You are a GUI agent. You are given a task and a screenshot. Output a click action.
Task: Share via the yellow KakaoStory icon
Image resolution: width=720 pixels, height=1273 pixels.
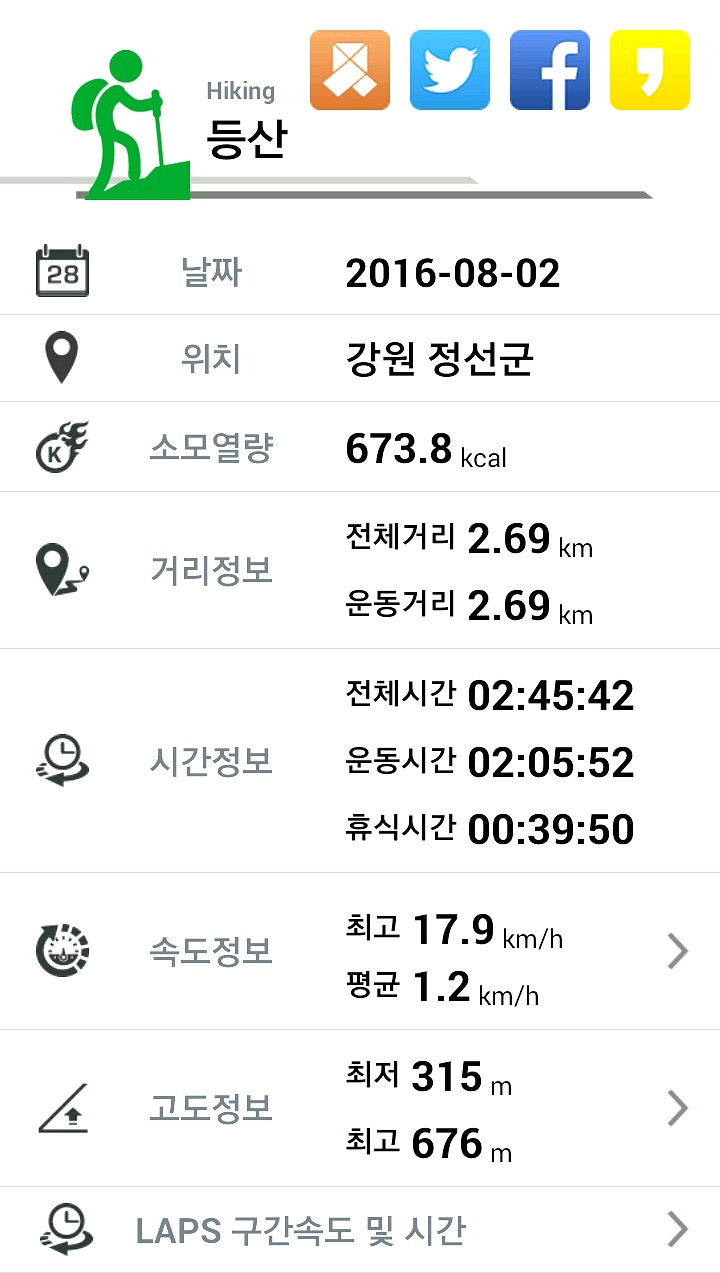click(649, 70)
